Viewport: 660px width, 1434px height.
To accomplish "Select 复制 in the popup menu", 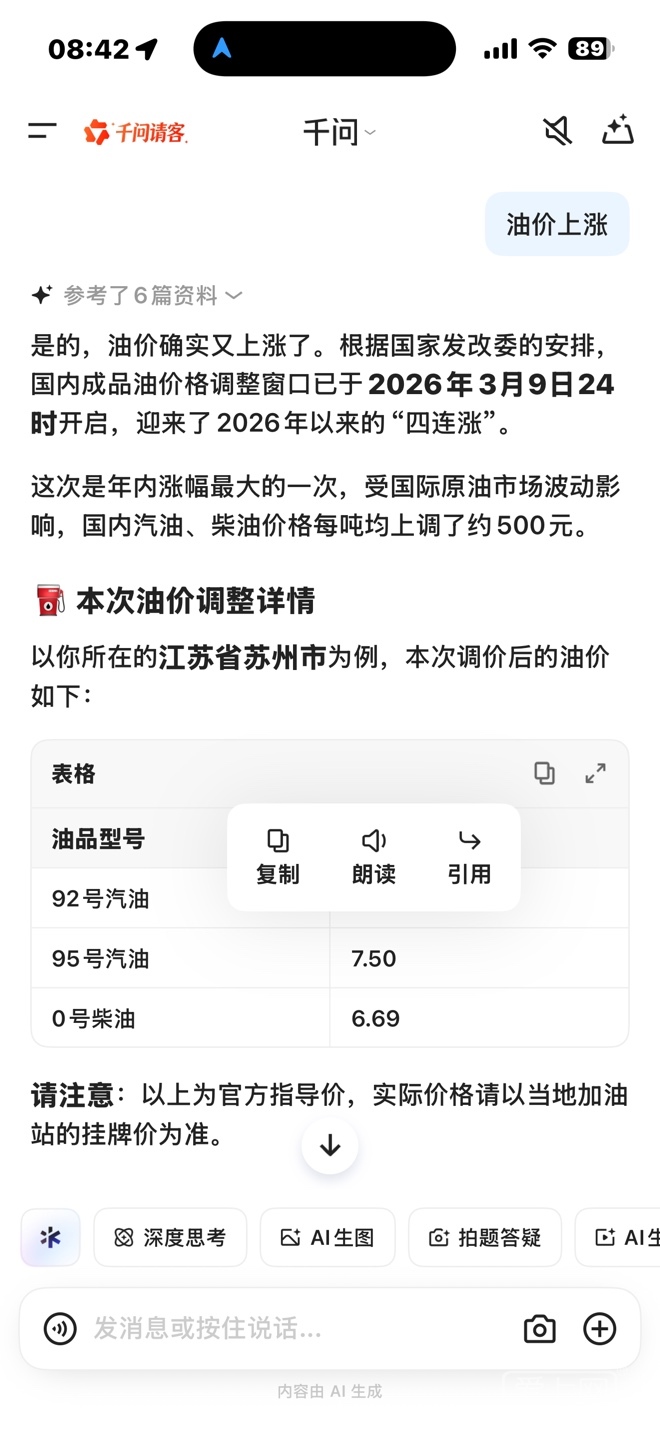I will 277,857.
